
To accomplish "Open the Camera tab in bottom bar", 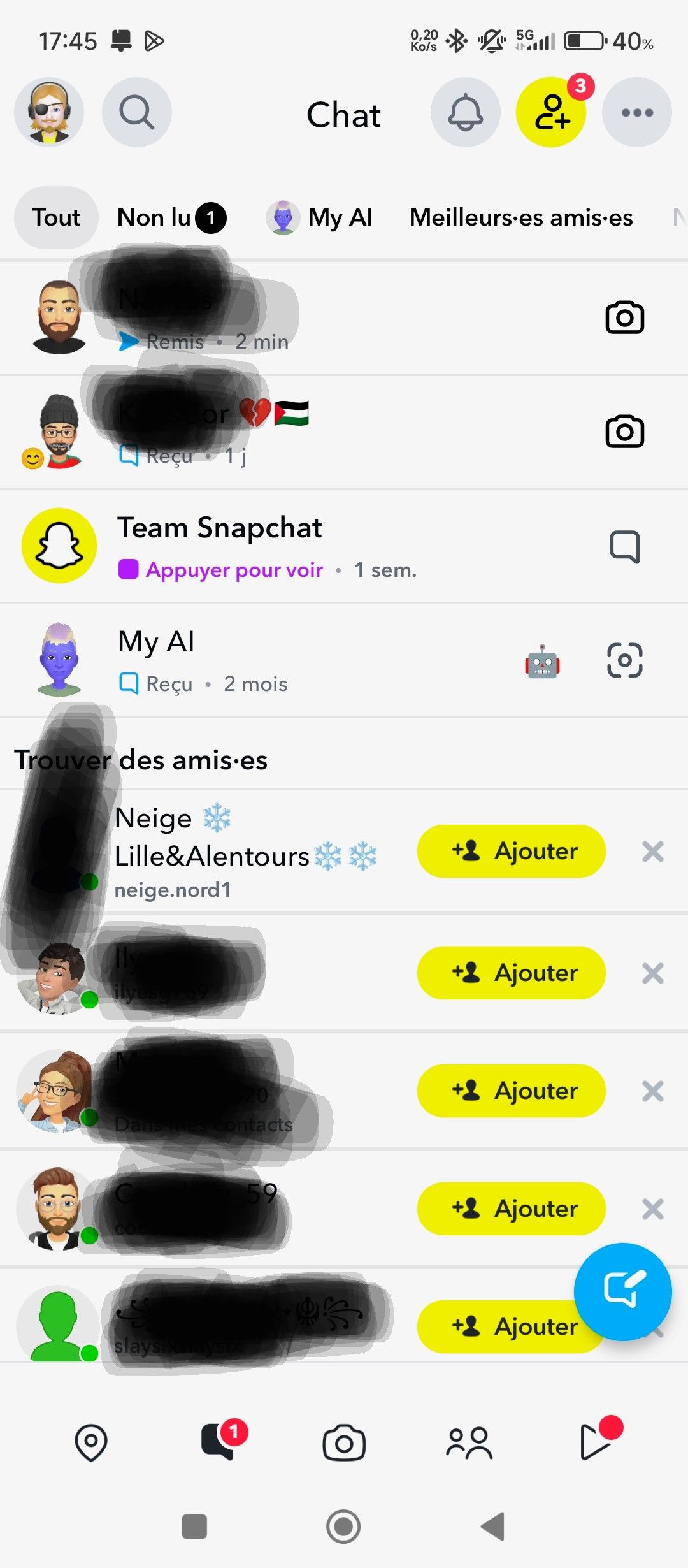I will (x=344, y=1442).
